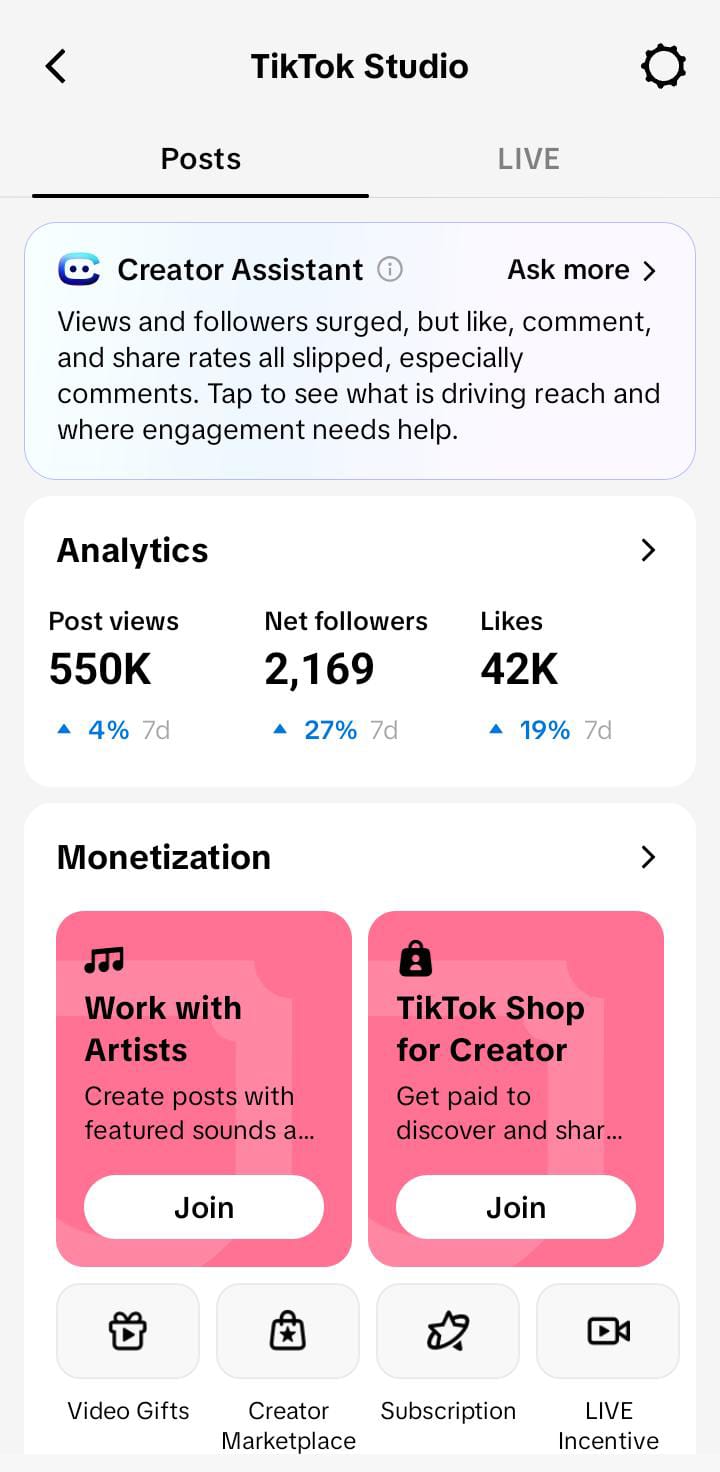Open the settings gear icon

click(664, 67)
